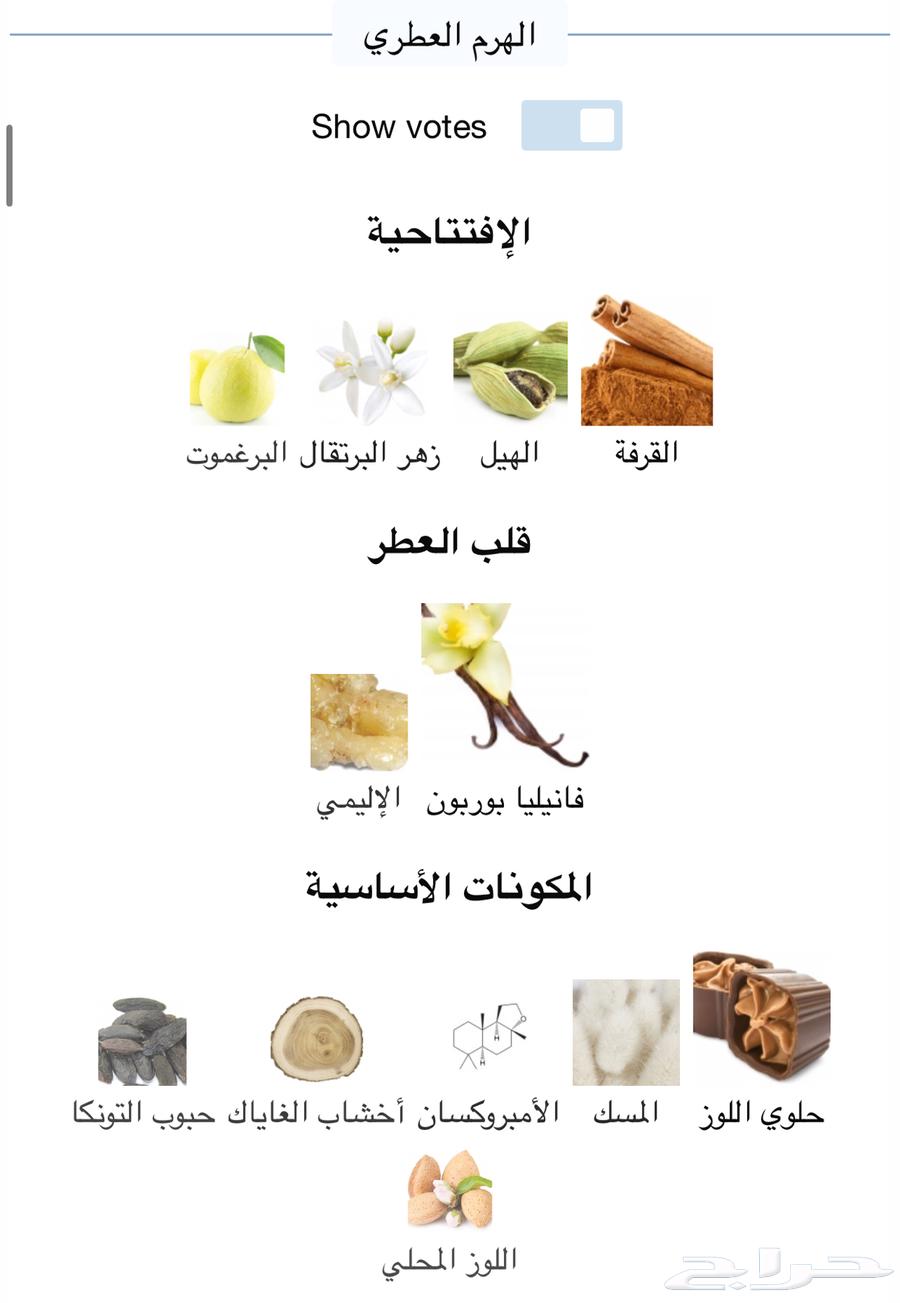Enable the Show votes switch

click(x=572, y=127)
